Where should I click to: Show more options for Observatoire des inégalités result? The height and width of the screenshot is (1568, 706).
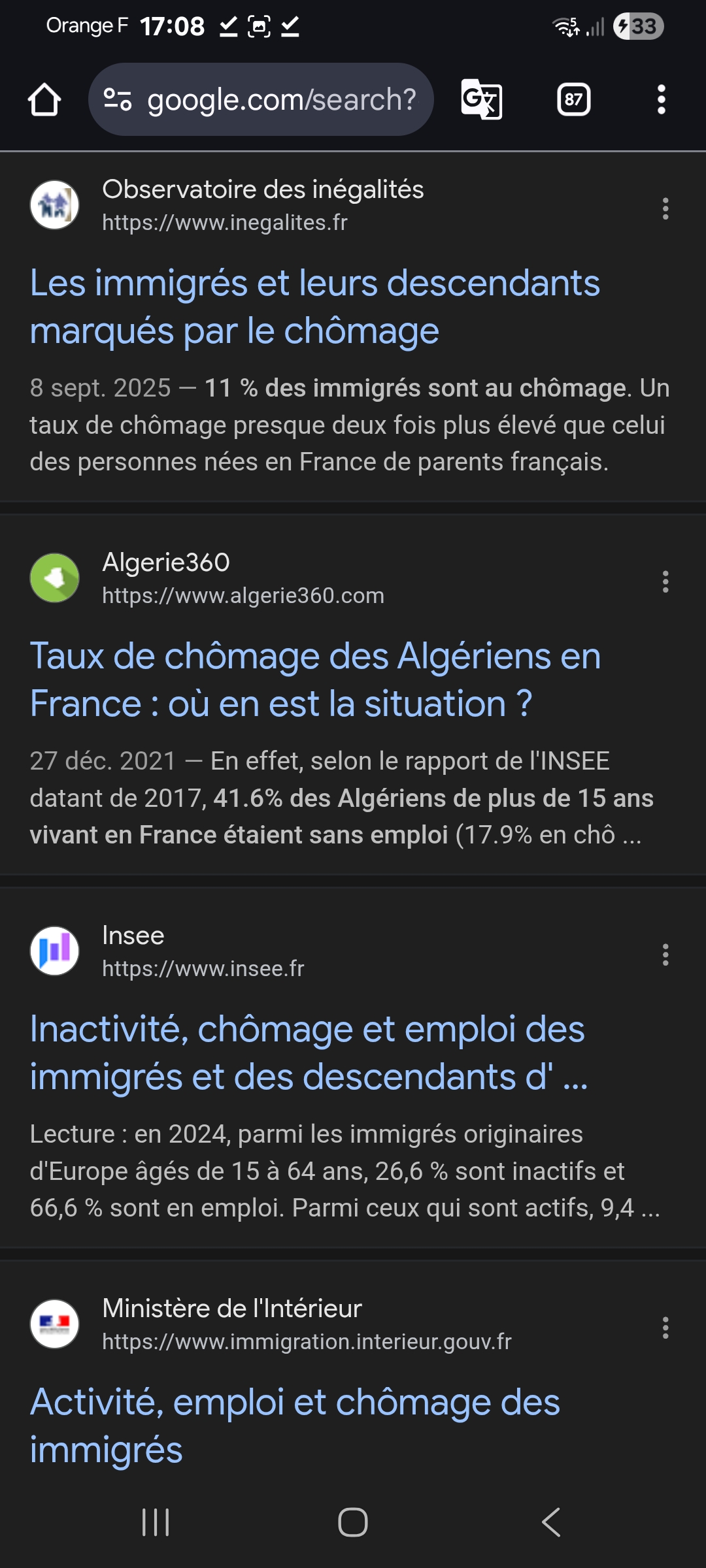coord(665,208)
